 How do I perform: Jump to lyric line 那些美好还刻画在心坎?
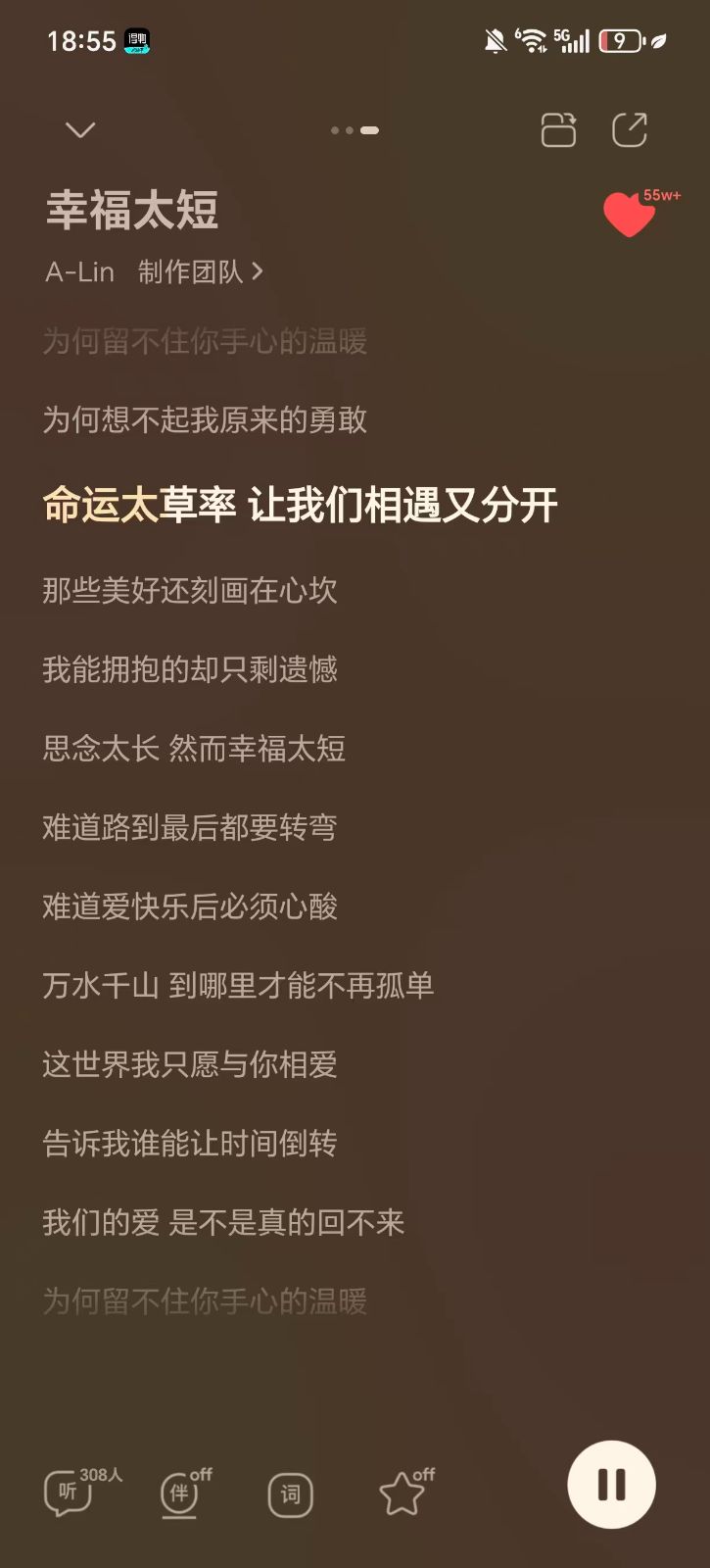190,590
